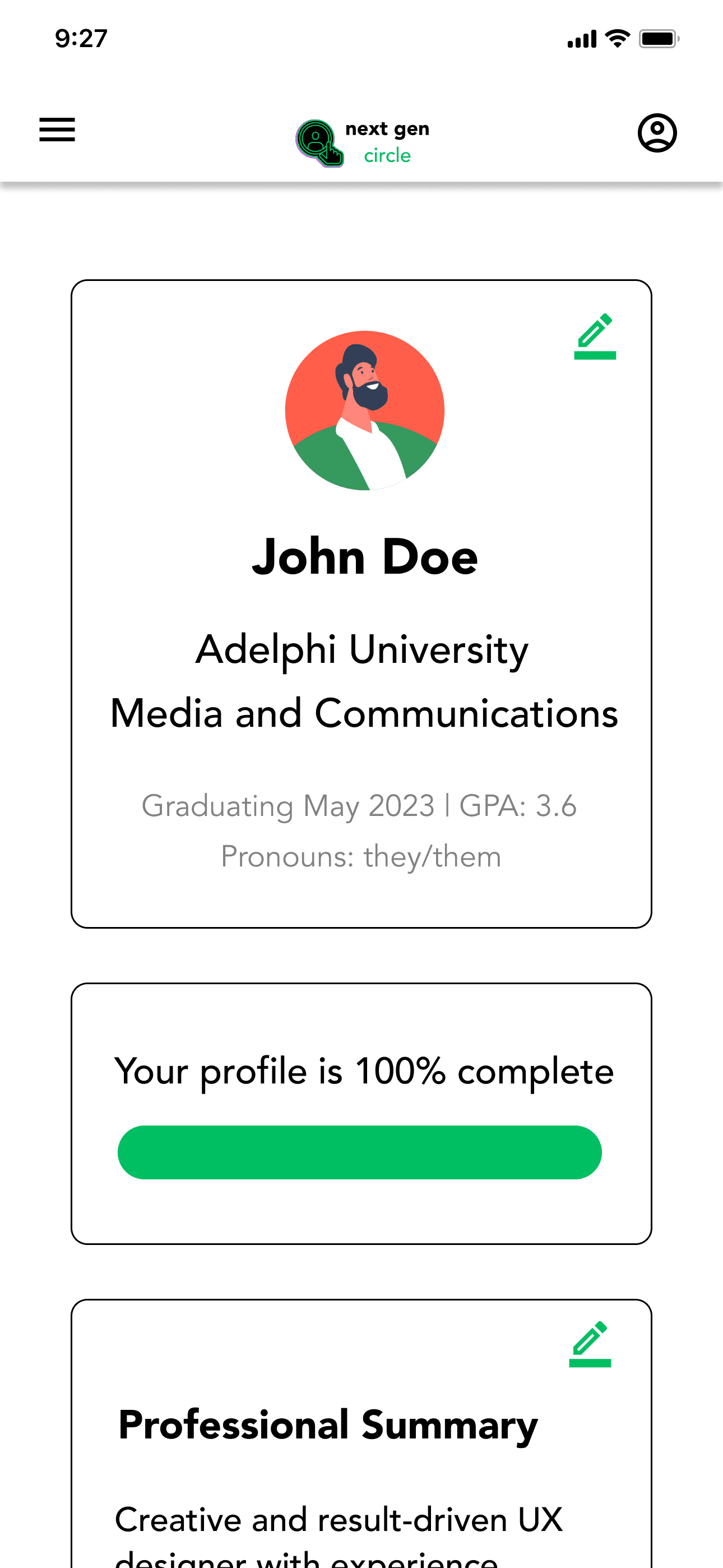The image size is (723, 1568).
Task: Open the account profile icon top right
Action: 657,133
